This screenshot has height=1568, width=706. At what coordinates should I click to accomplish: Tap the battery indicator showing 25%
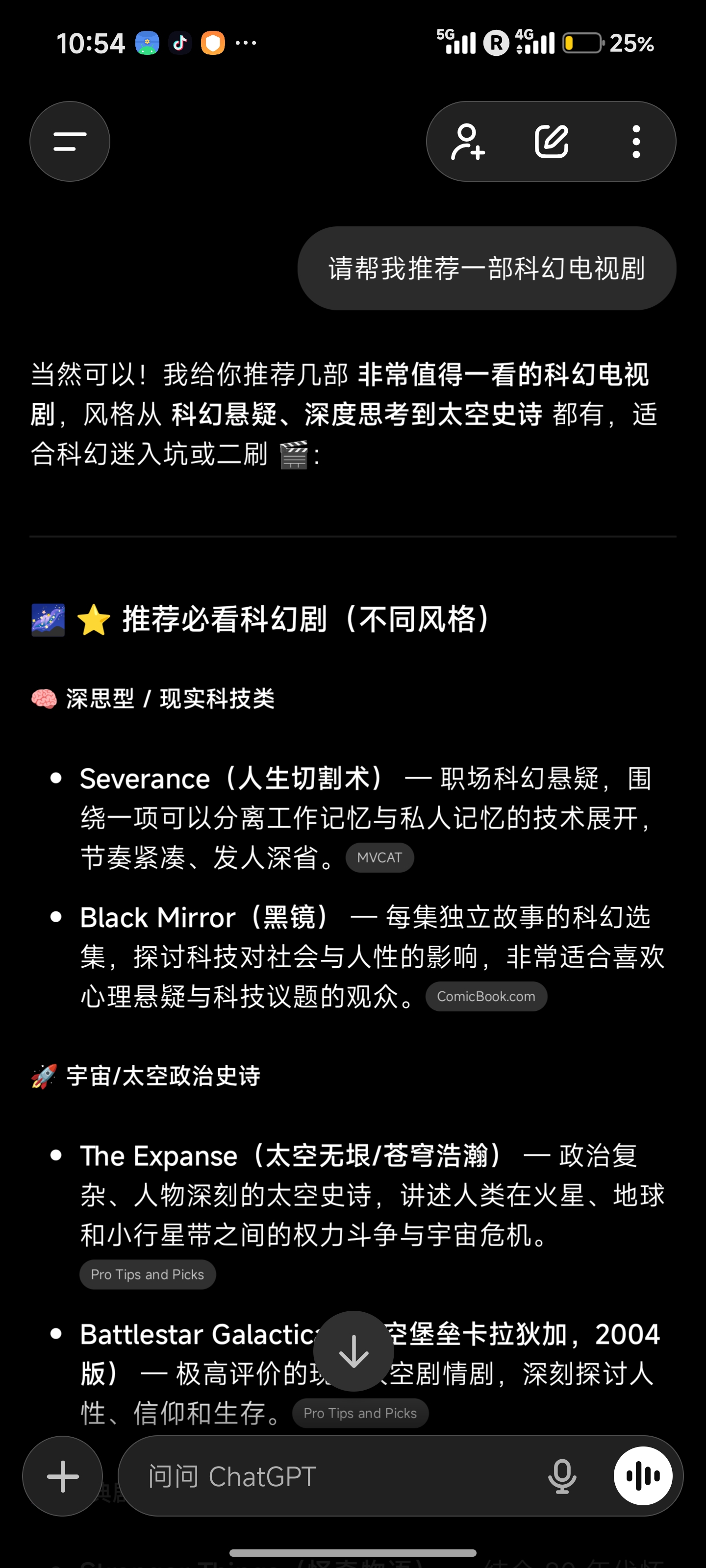click(x=582, y=42)
